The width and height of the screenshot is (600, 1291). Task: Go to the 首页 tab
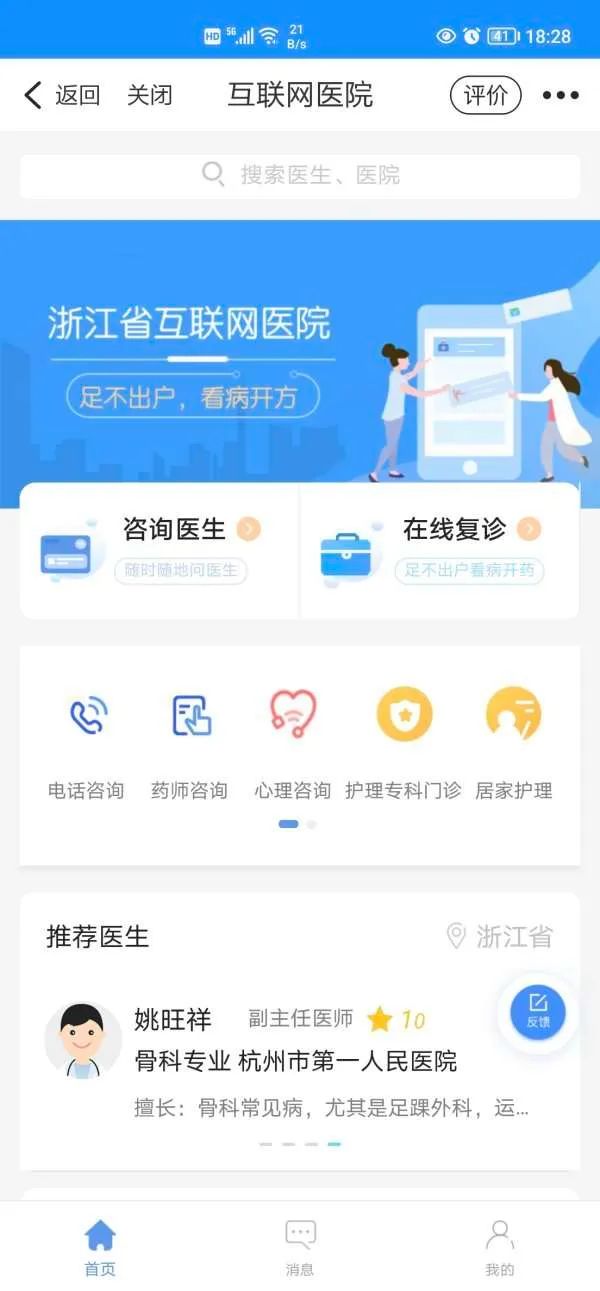[x=100, y=1247]
